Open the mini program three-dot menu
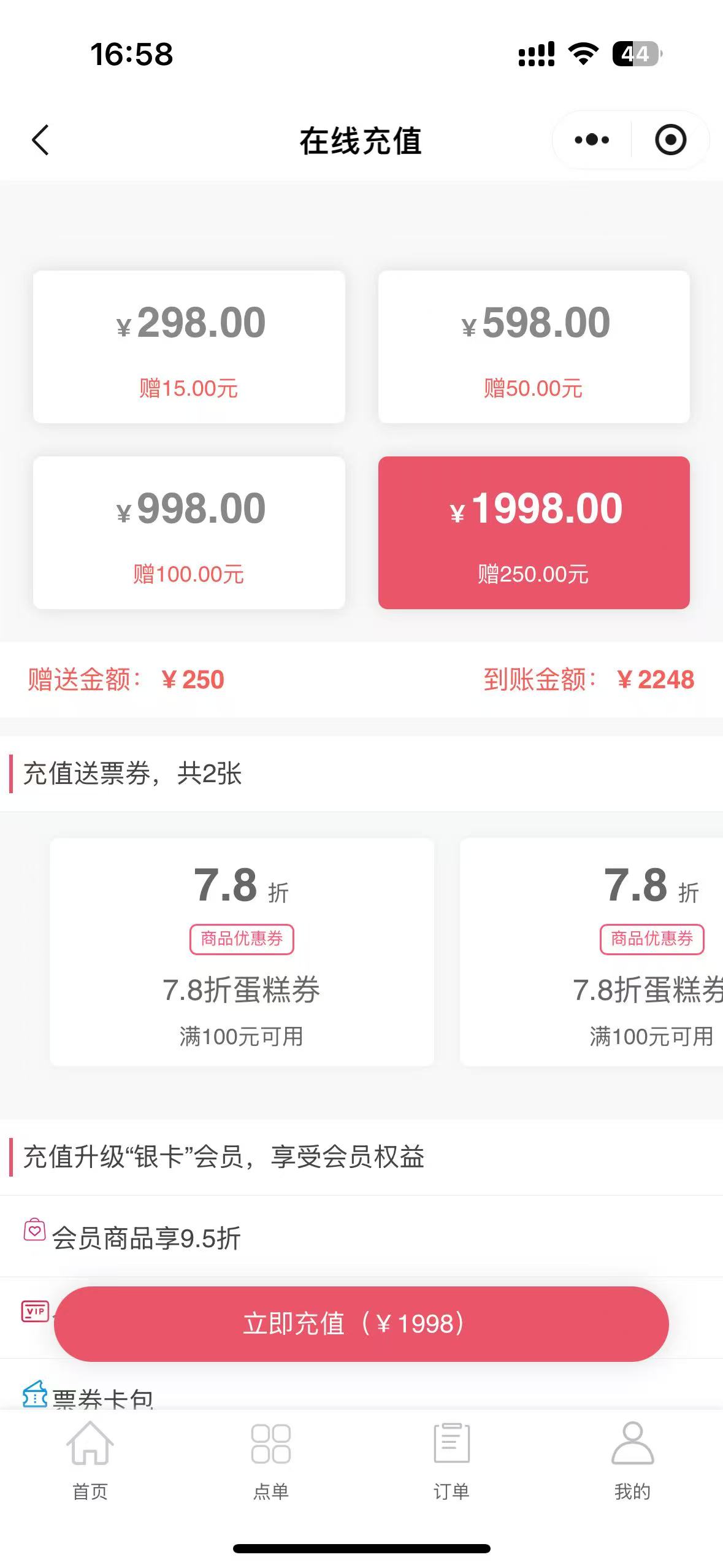The image size is (723, 1568). point(592,140)
